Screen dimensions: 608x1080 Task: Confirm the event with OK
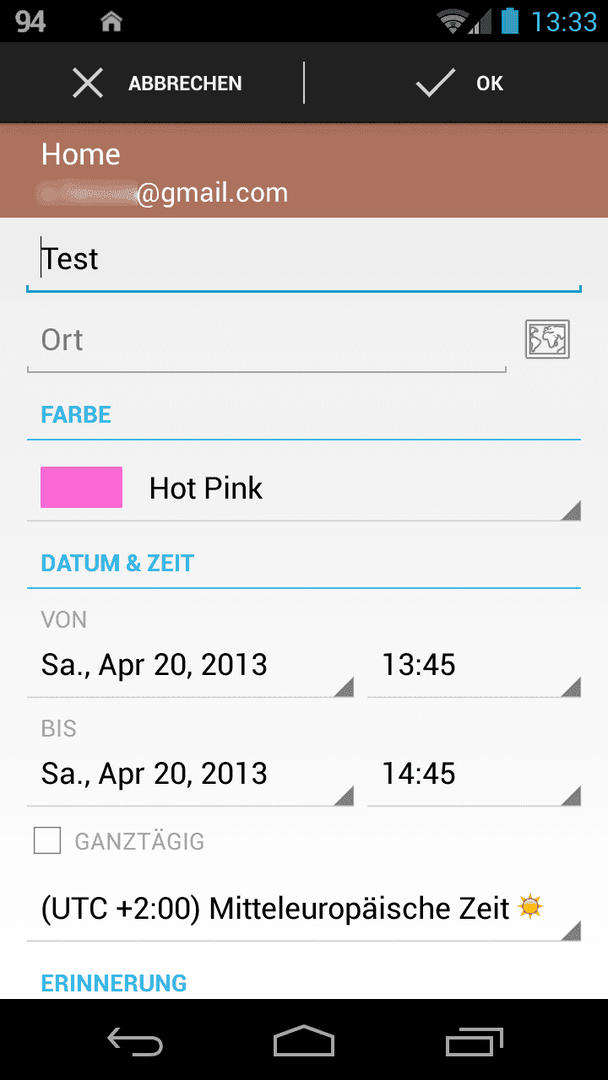pos(457,83)
